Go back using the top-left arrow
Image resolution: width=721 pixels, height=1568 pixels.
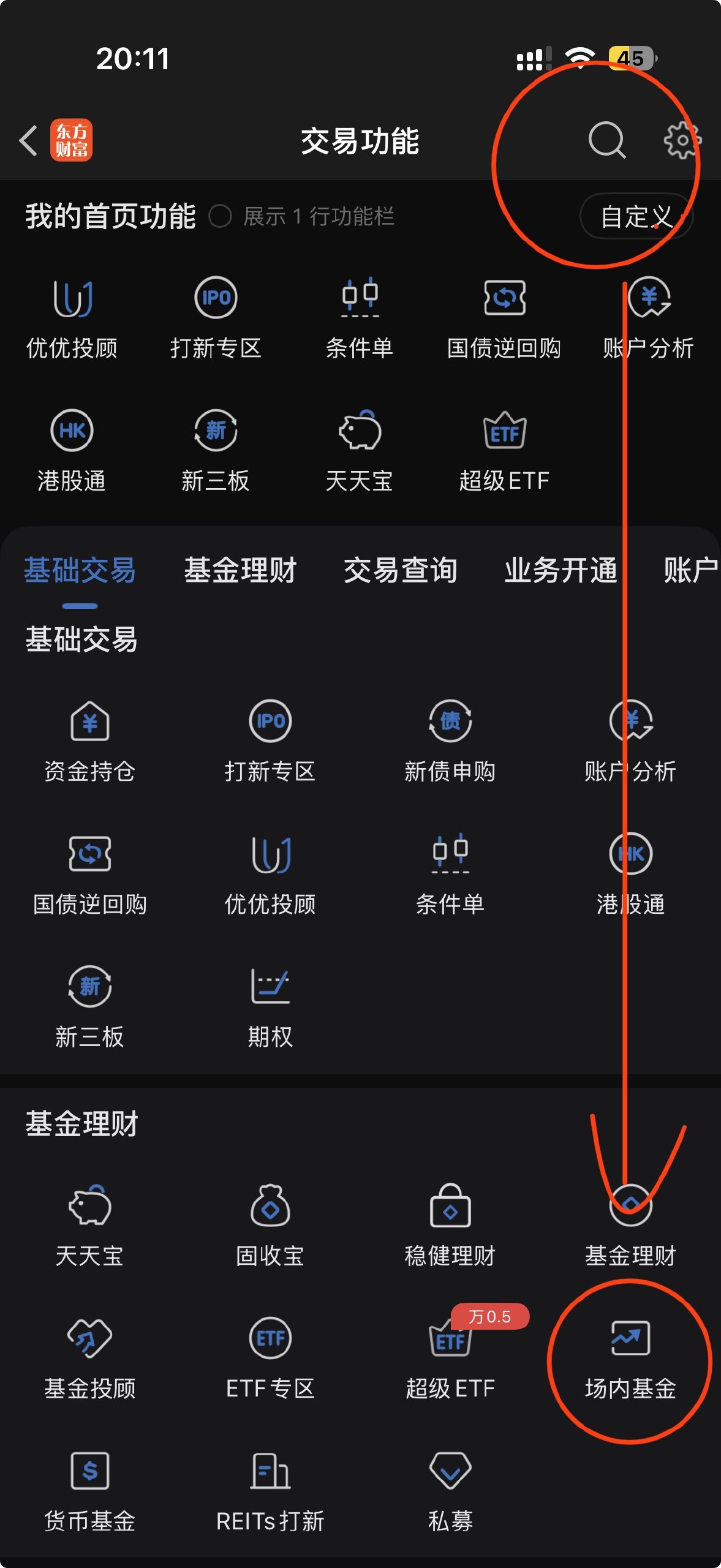pyautogui.click(x=28, y=141)
